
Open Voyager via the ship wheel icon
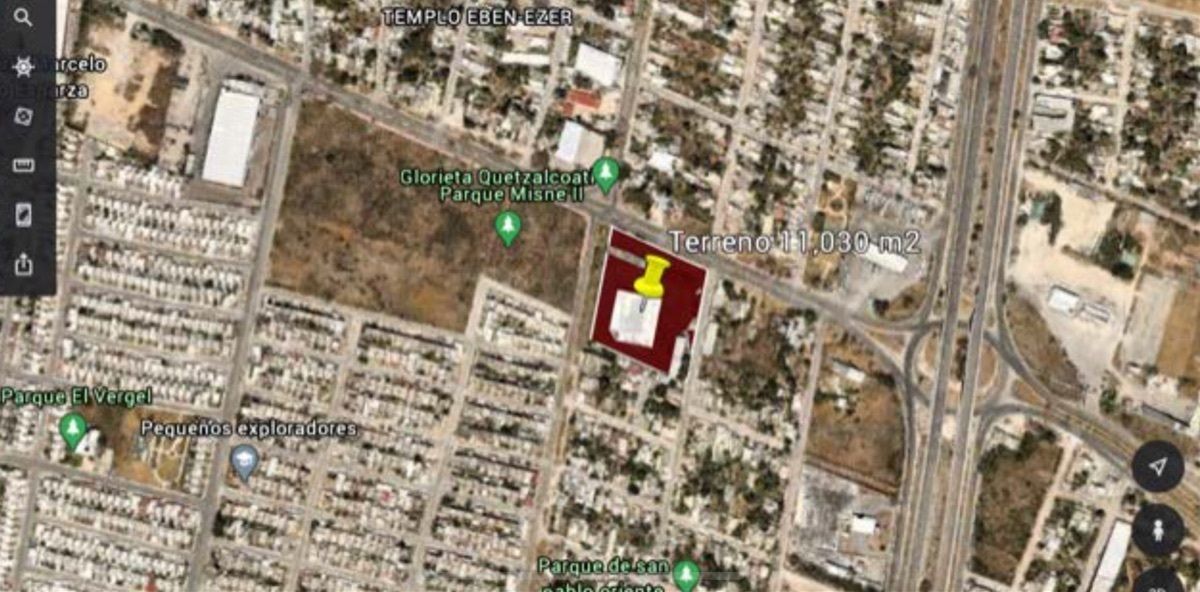click(23, 67)
